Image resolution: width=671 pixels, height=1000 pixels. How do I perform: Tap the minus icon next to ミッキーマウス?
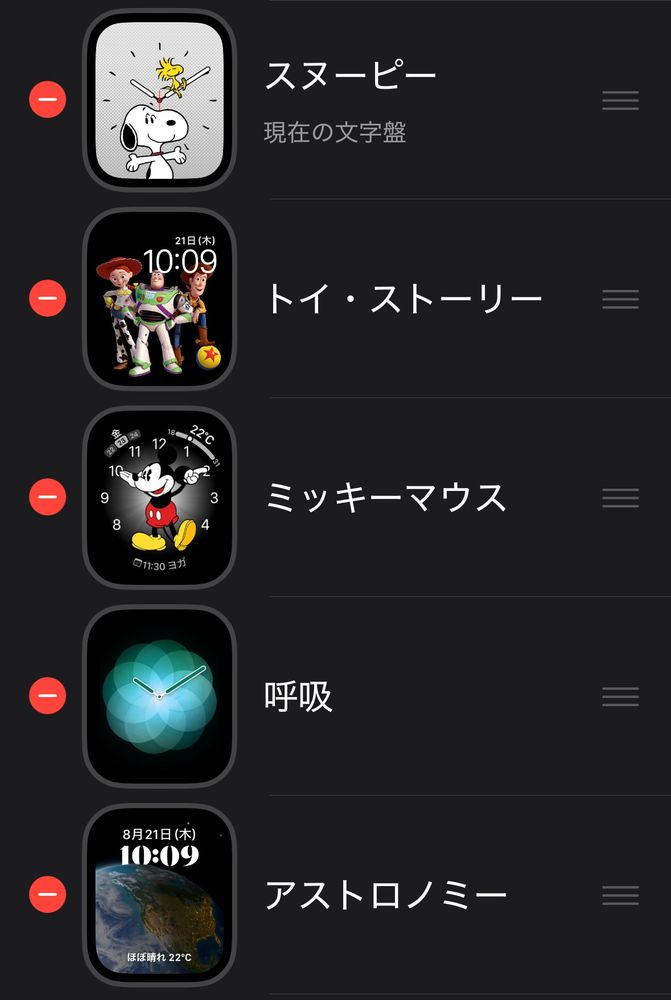tap(48, 497)
